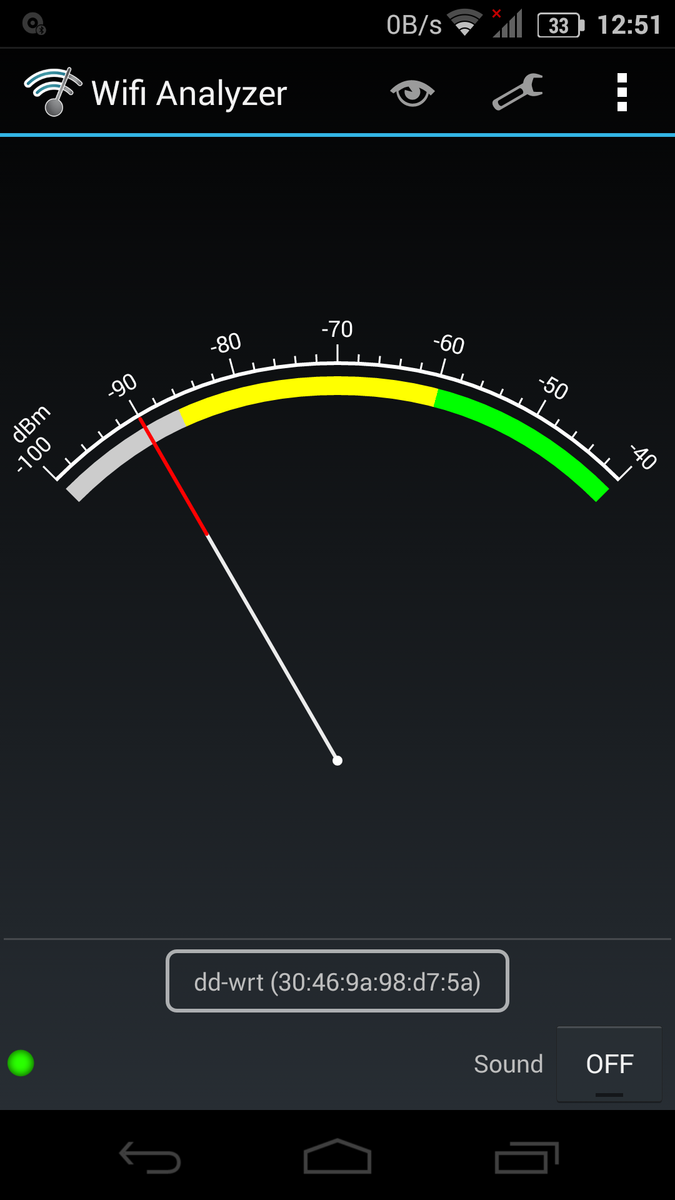Viewport: 675px width, 1200px height.
Task: Go to the home screen
Action: click(337, 1158)
